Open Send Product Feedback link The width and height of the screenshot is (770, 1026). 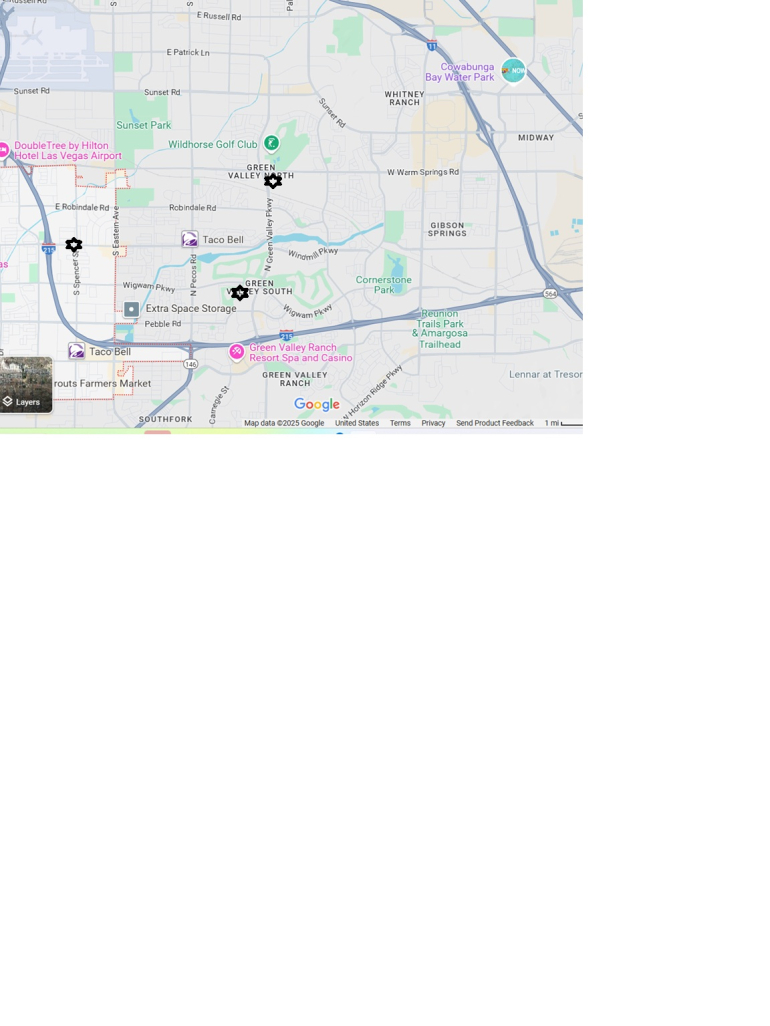tap(495, 423)
